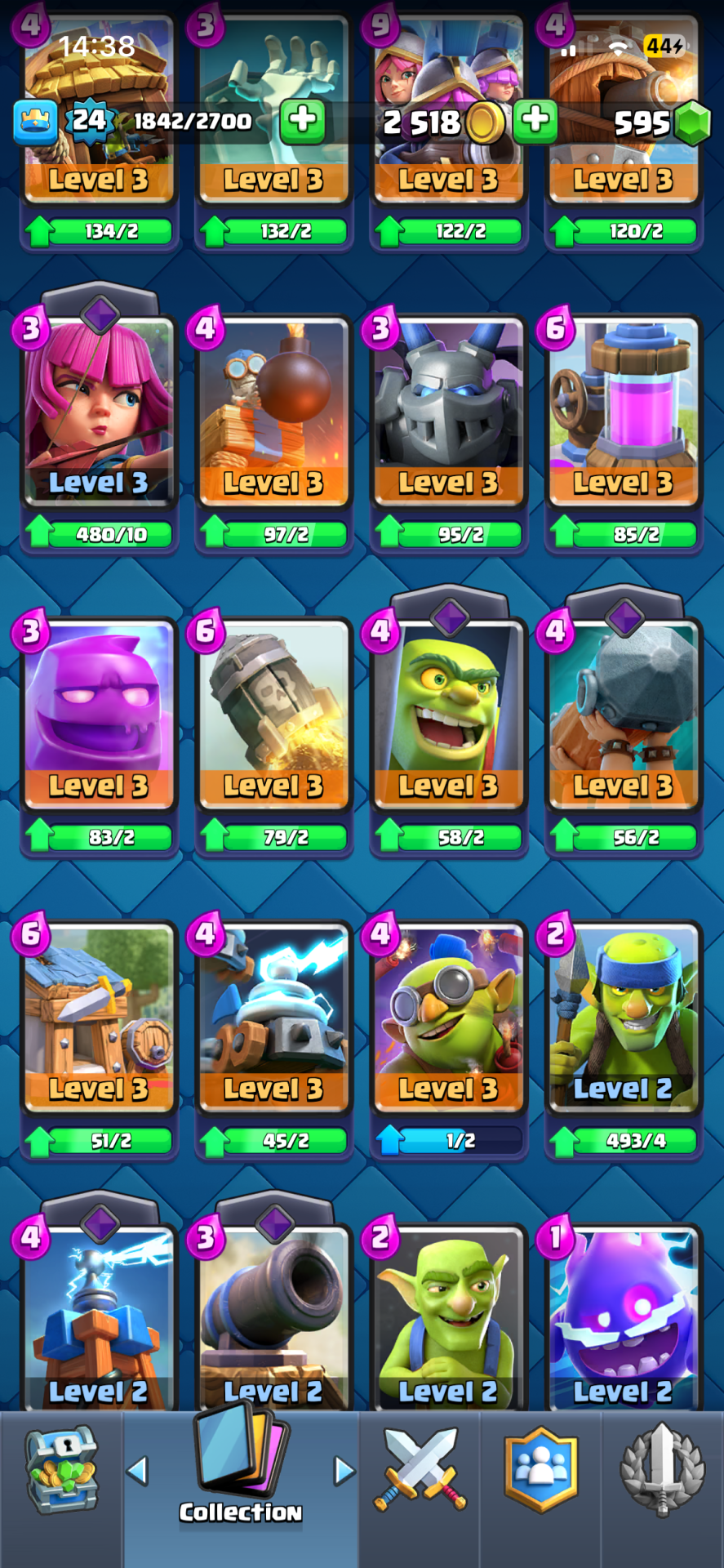Select the Cannon card Level 2
Viewport: 724px width, 1568px height.
[x=273, y=1315]
